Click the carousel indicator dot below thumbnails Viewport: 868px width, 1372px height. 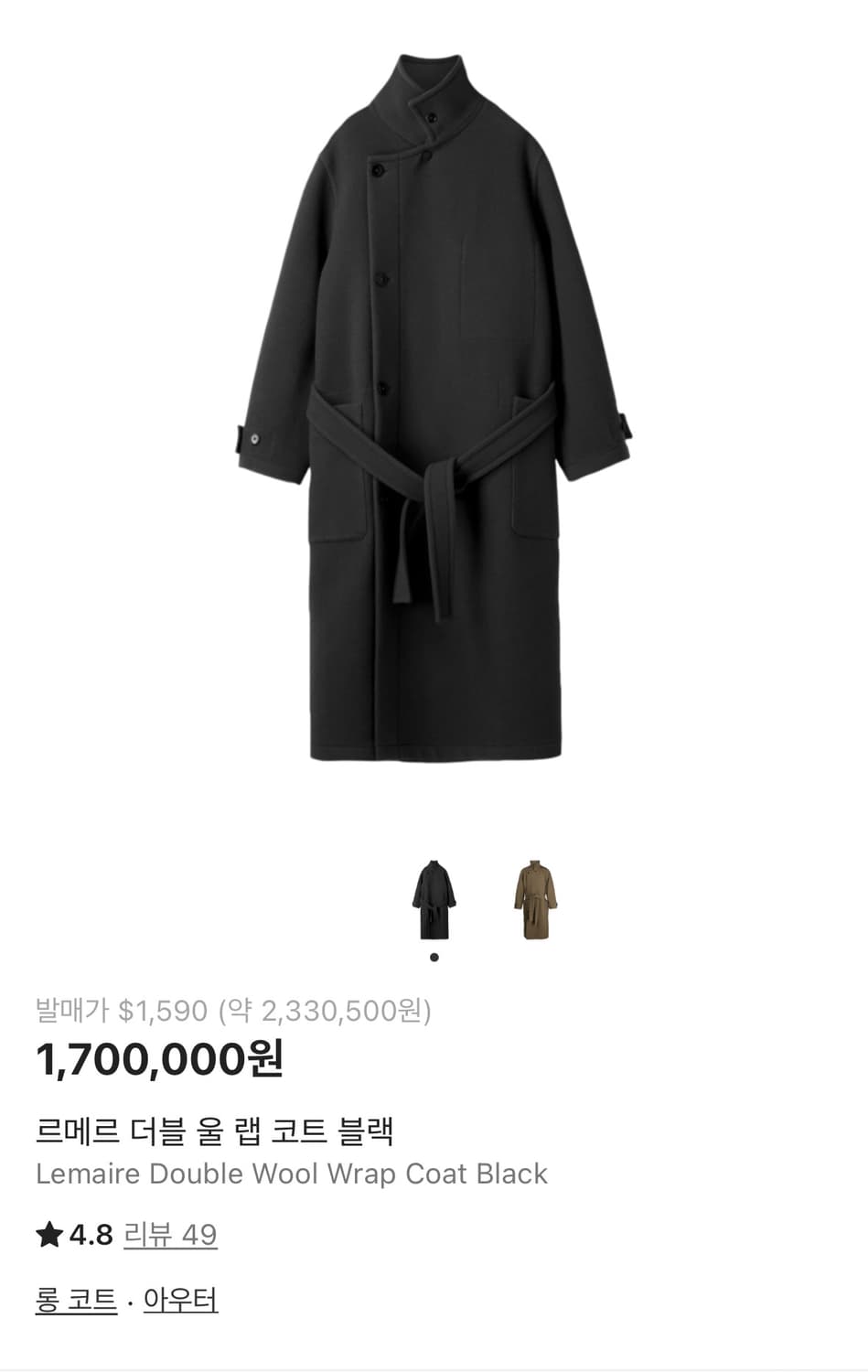(434, 957)
